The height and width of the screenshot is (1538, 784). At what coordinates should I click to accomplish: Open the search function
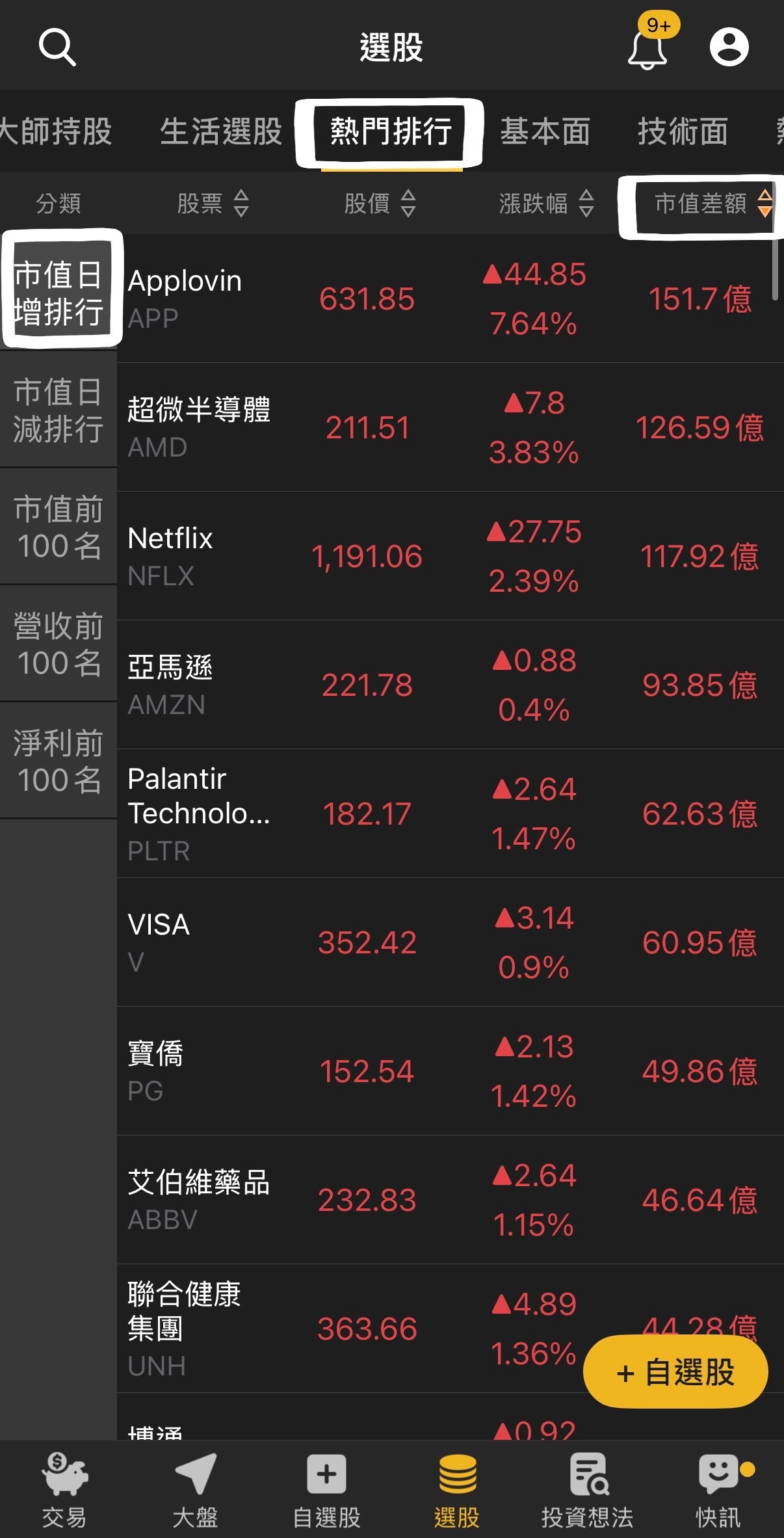click(58, 47)
